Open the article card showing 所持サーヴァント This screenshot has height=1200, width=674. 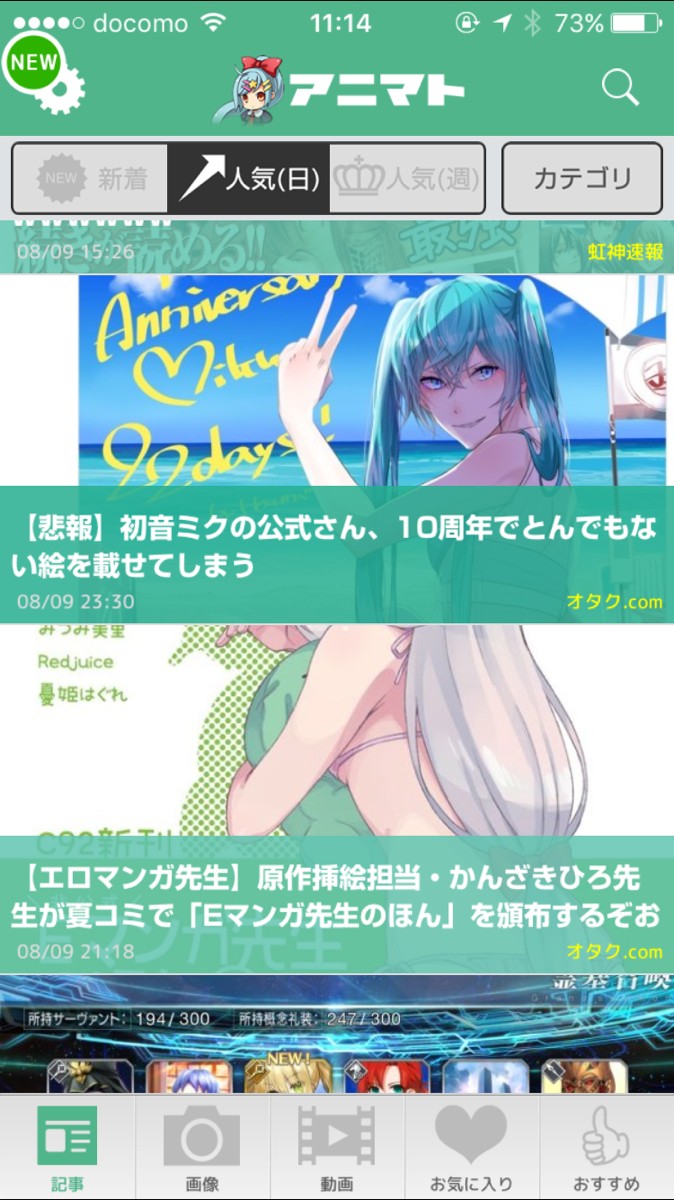pyautogui.click(x=337, y=1034)
